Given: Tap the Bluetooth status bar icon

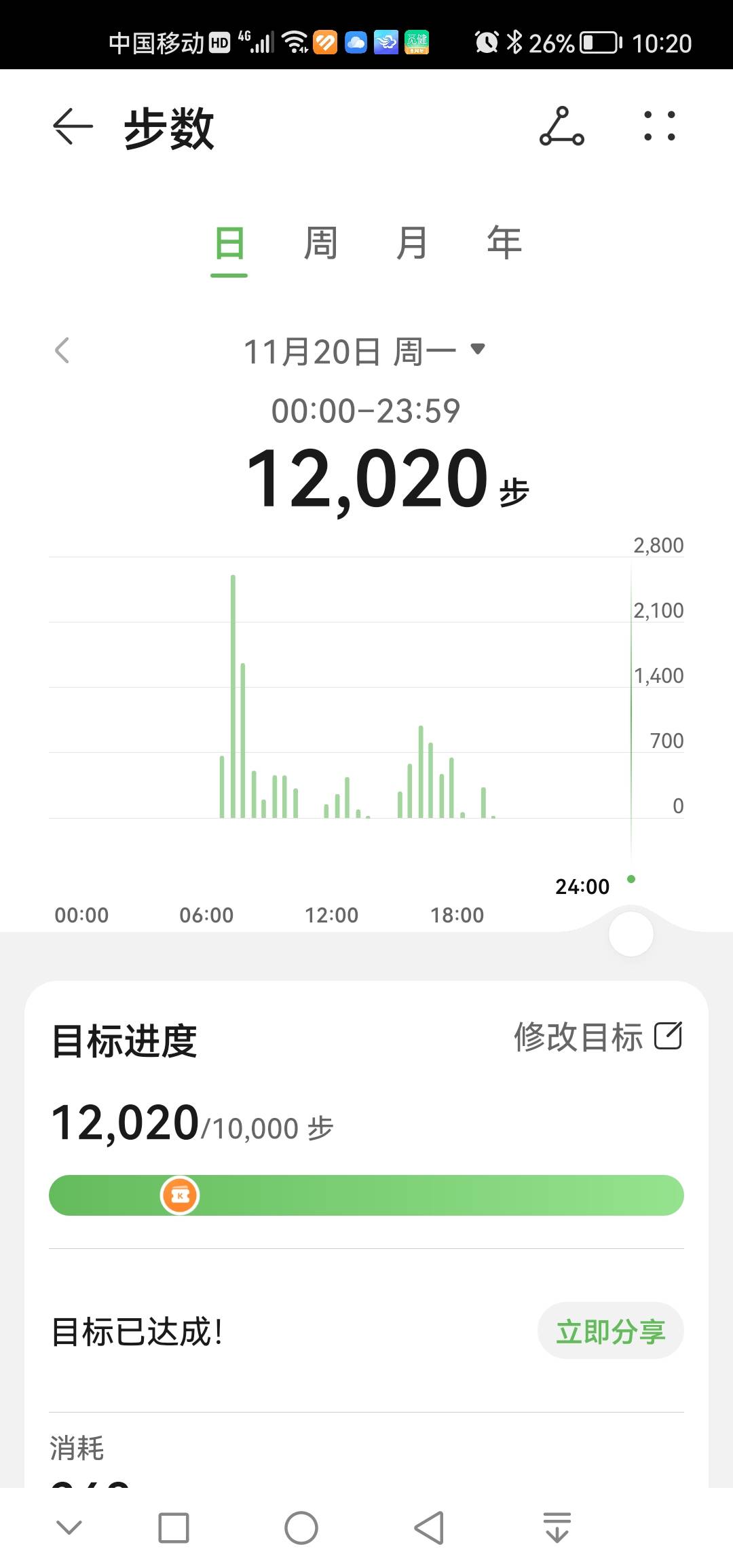Looking at the screenshot, I should (514, 43).
